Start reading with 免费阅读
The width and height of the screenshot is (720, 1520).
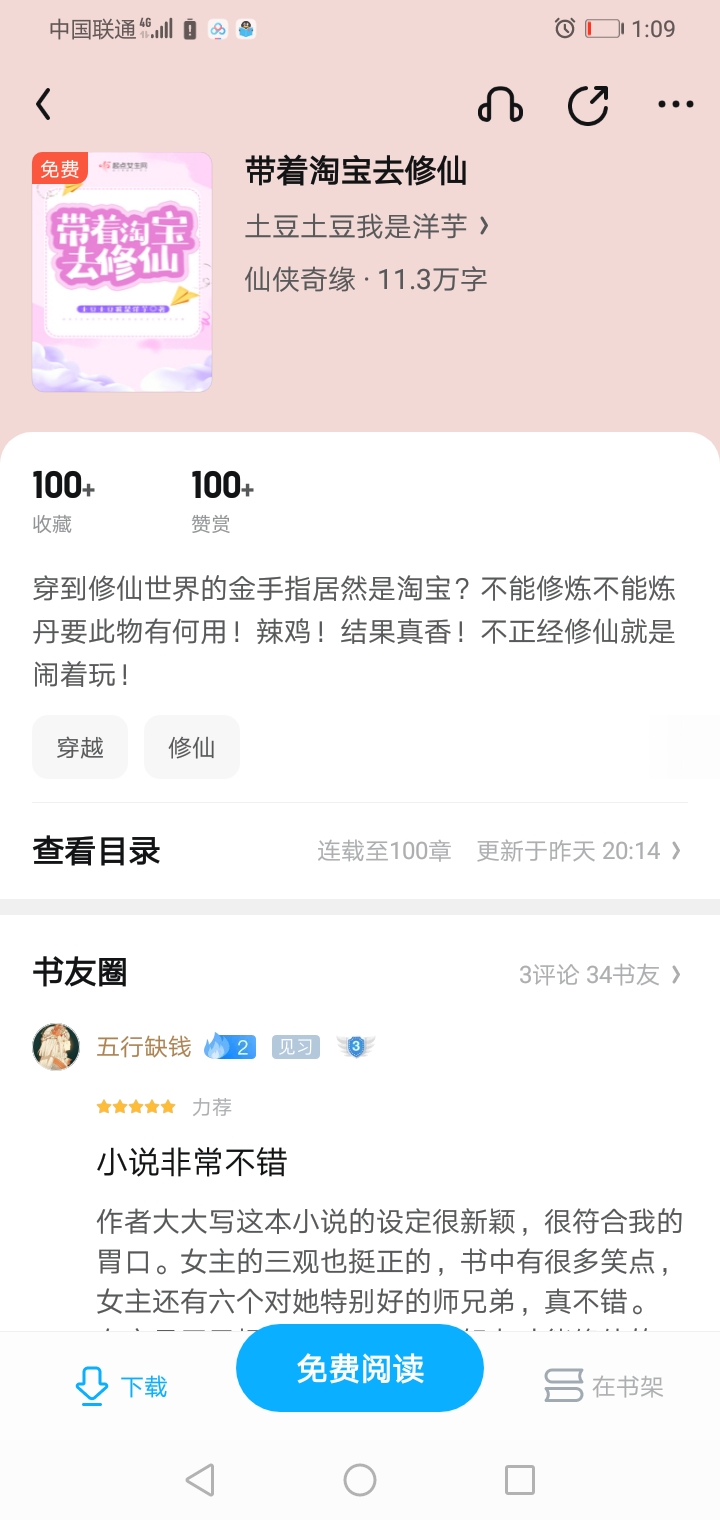[x=360, y=1368]
